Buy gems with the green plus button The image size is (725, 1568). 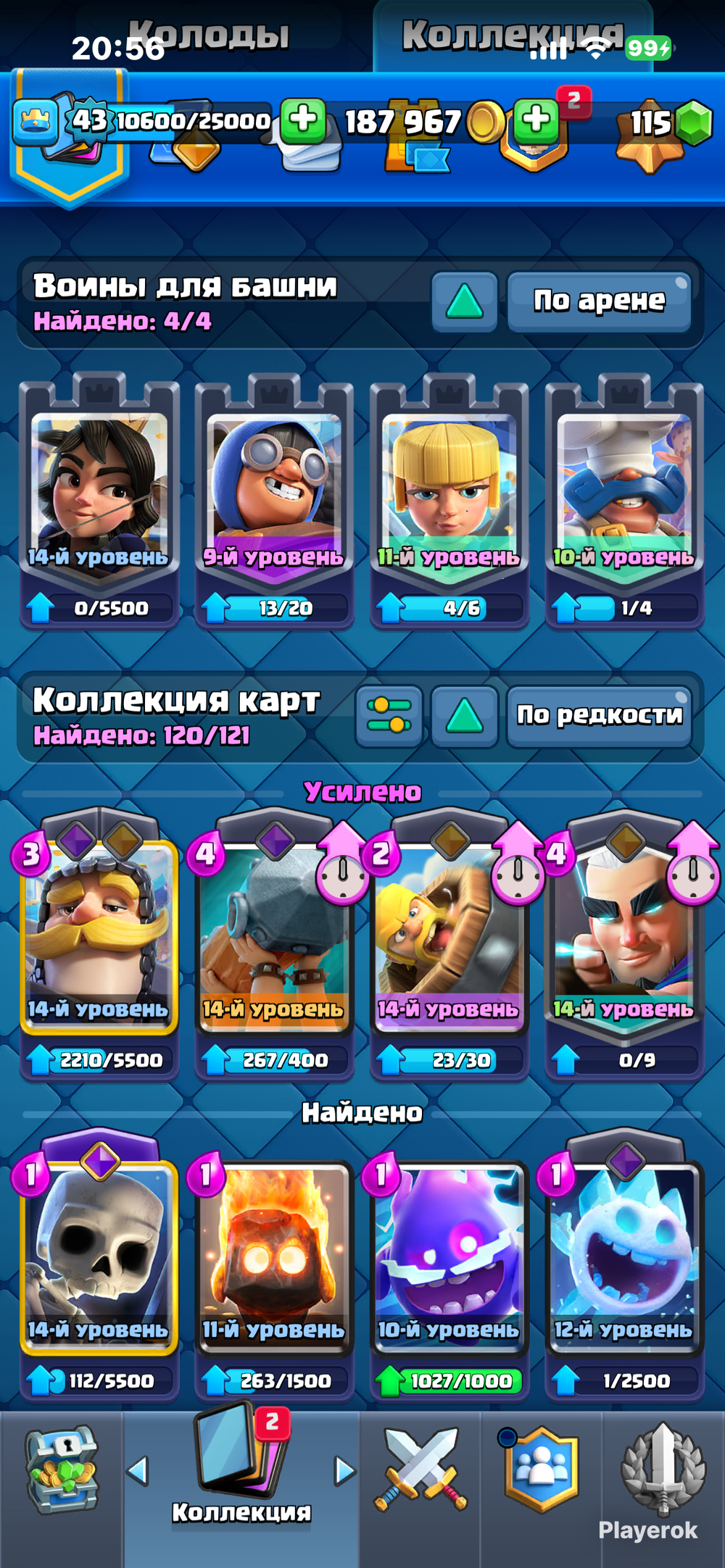[x=536, y=119]
